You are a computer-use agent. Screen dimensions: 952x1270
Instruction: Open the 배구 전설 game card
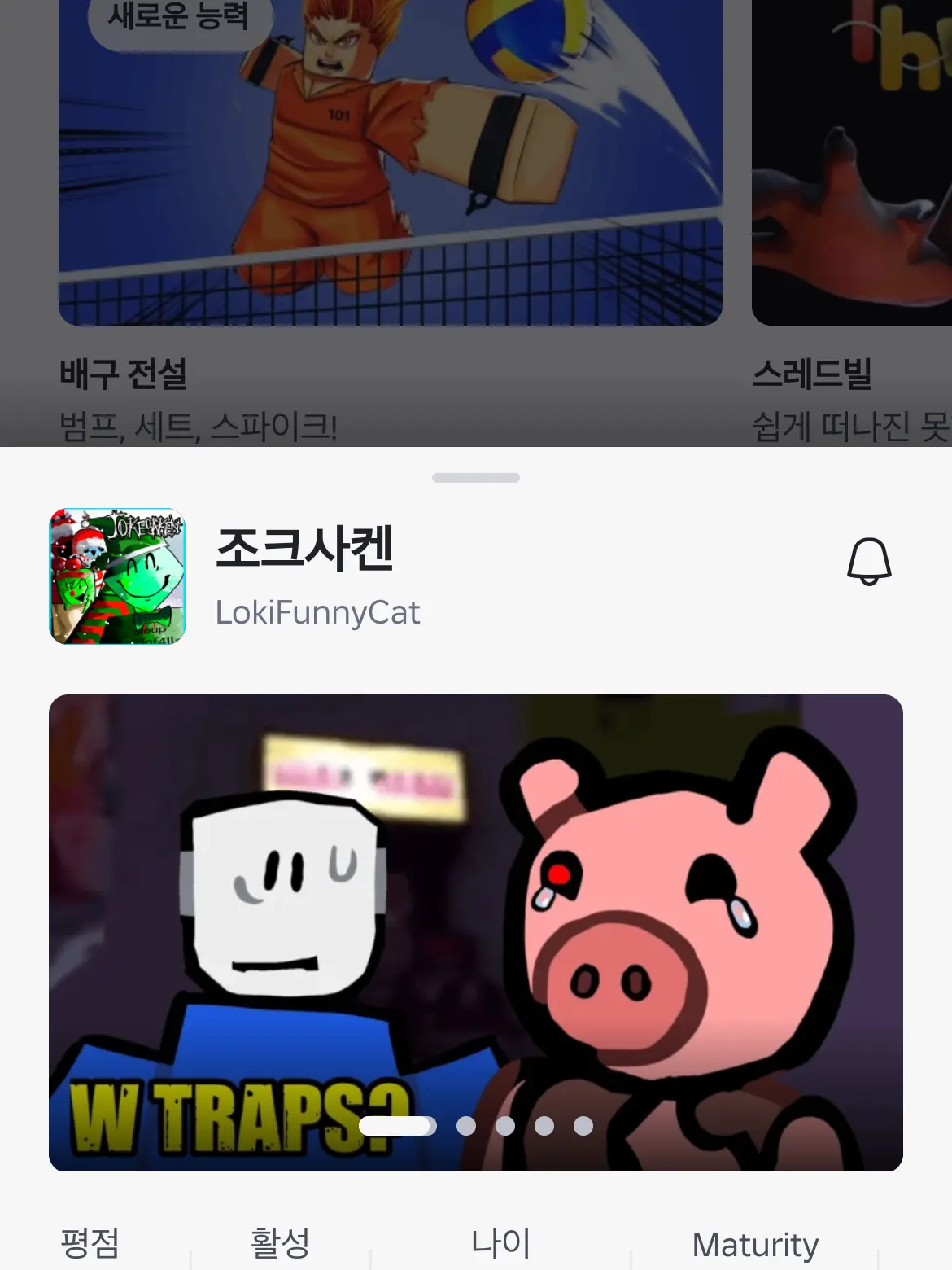pyautogui.click(x=390, y=163)
